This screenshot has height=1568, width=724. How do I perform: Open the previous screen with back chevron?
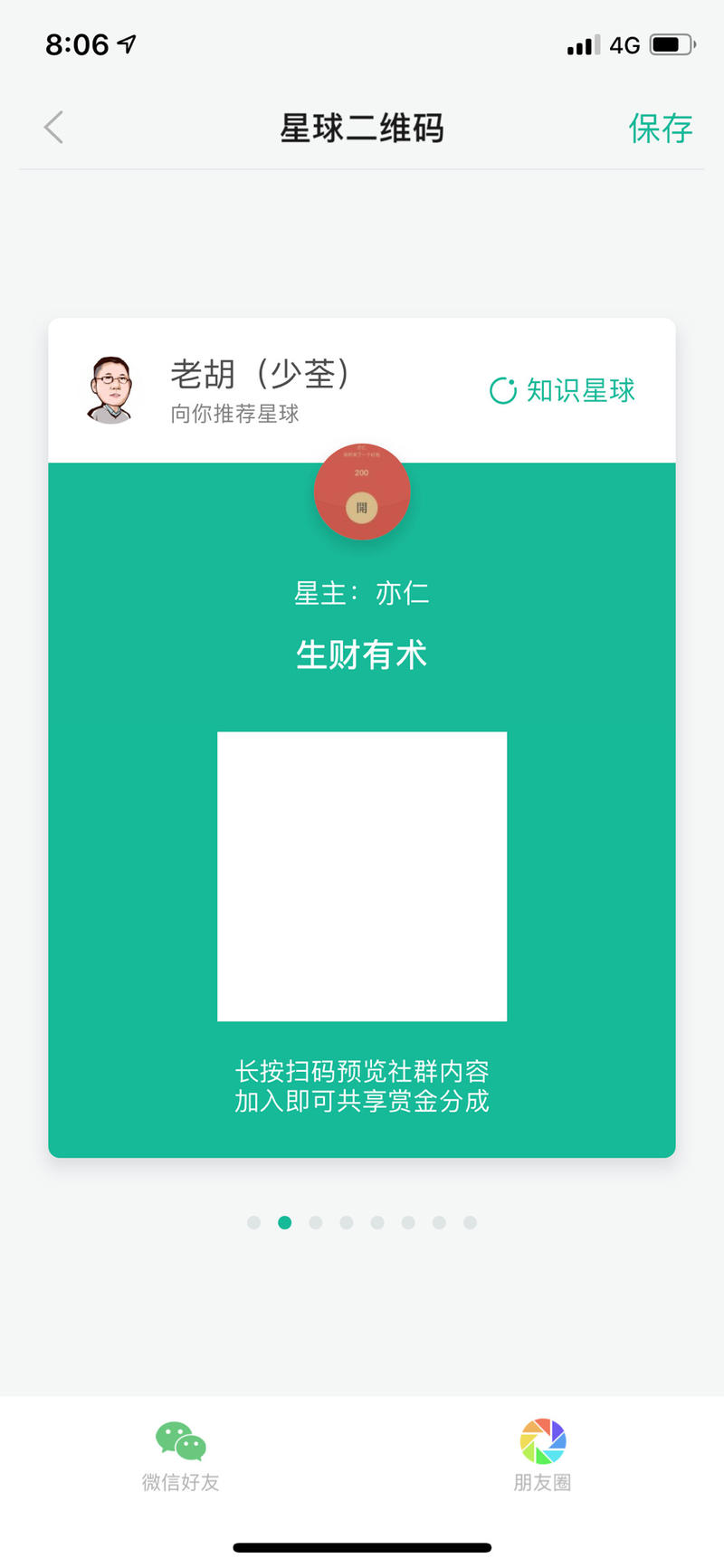pos(52,128)
